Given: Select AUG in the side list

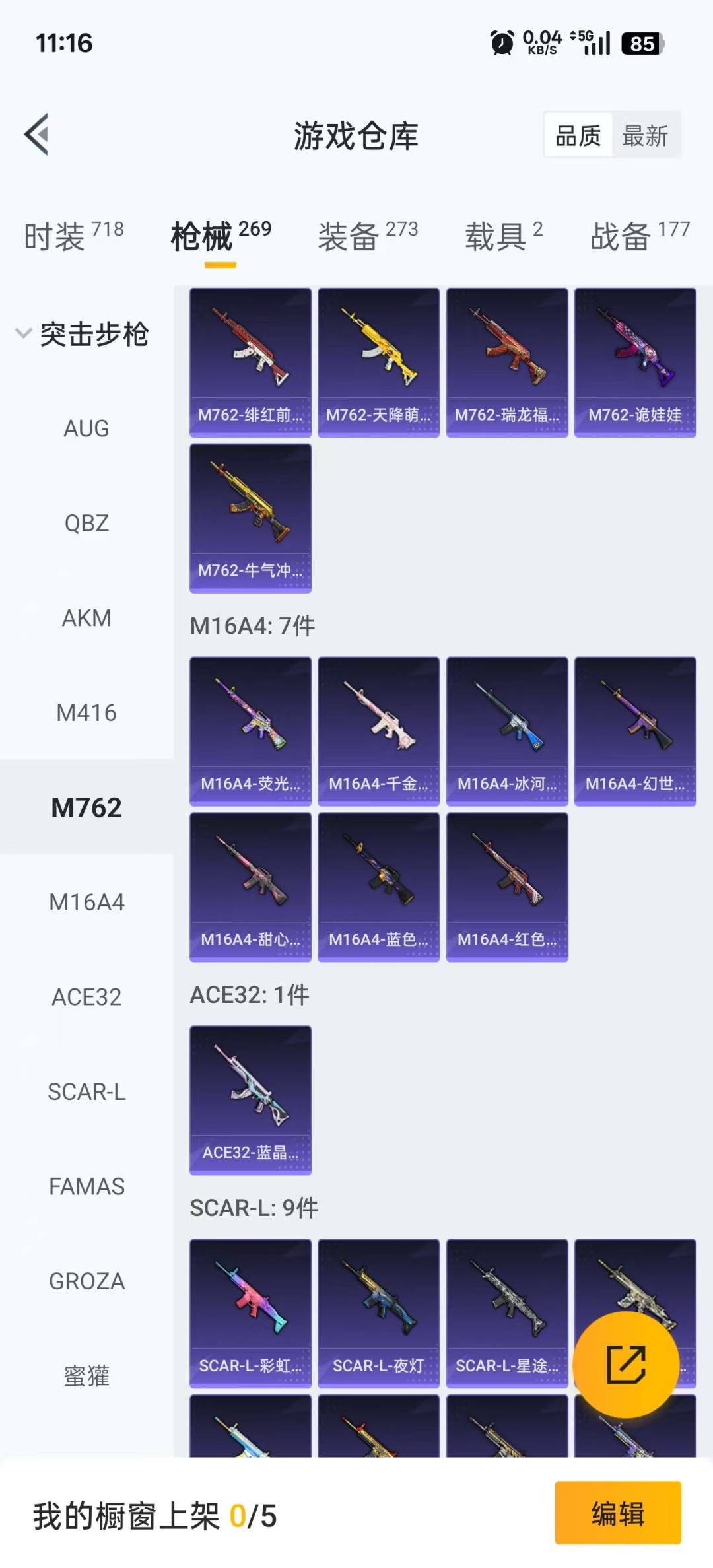Looking at the screenshot, I should 86,428.
